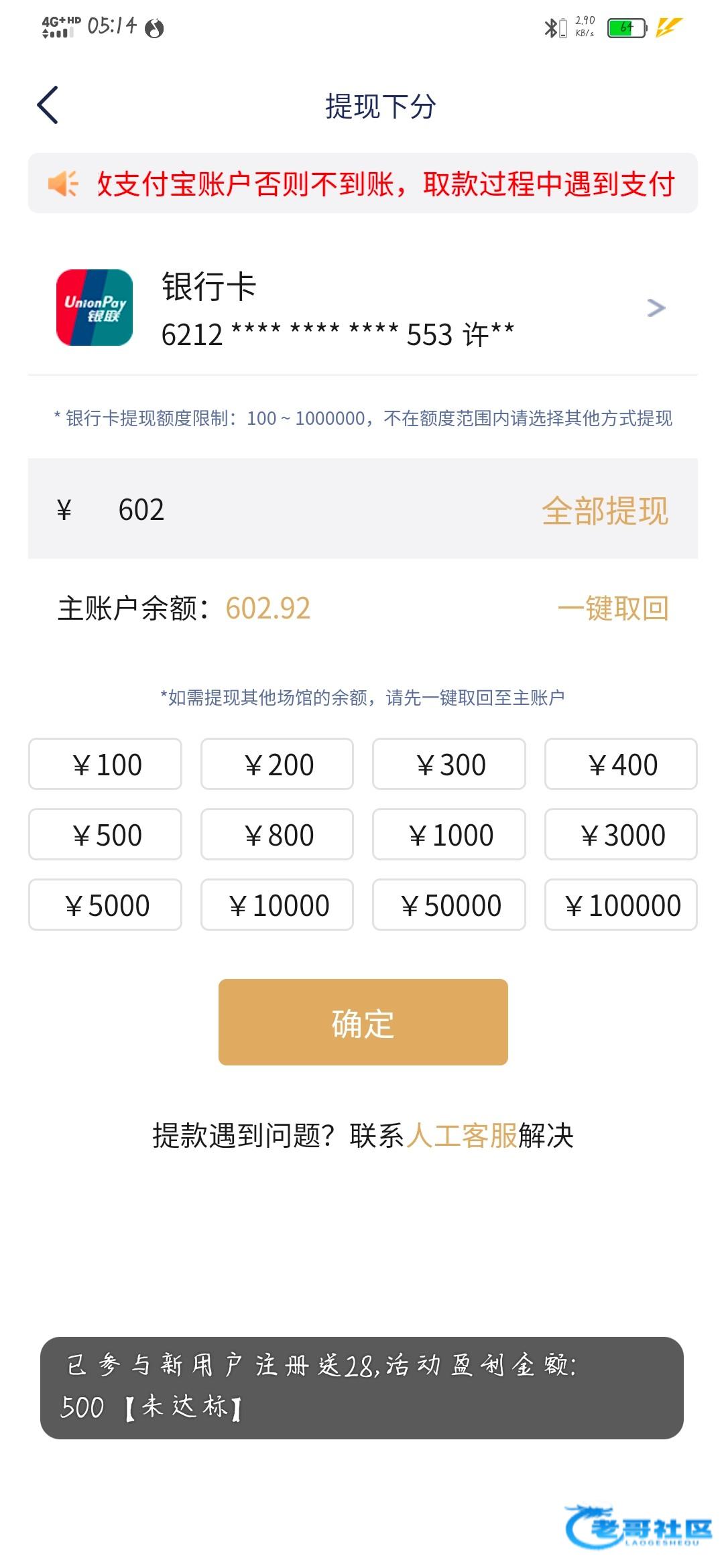Select the ¥1000 amount button
The width and height of the screenshot is (724, 1568).
click(449, 835)
